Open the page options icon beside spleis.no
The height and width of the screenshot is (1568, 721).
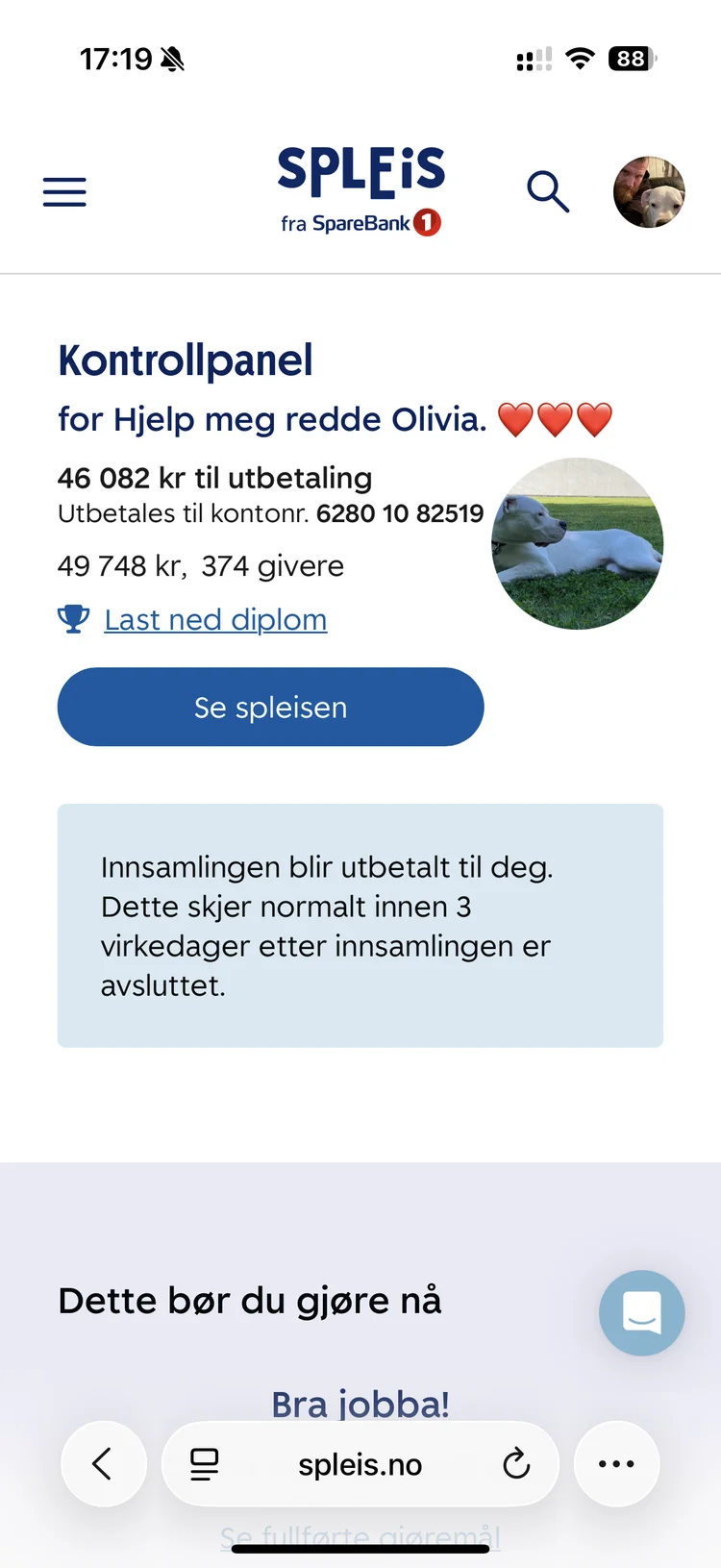tap(204, 1464)
